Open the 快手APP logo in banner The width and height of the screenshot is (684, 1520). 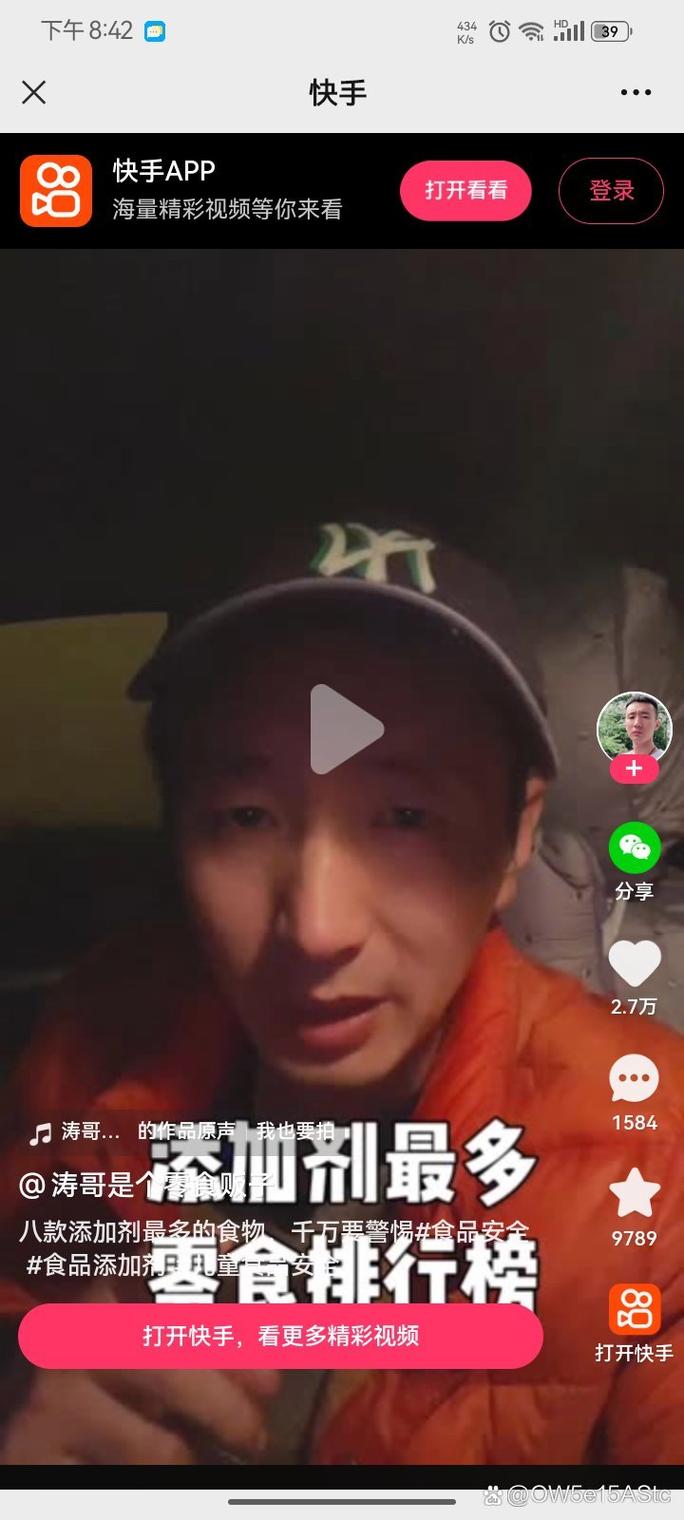pos(56,190)
